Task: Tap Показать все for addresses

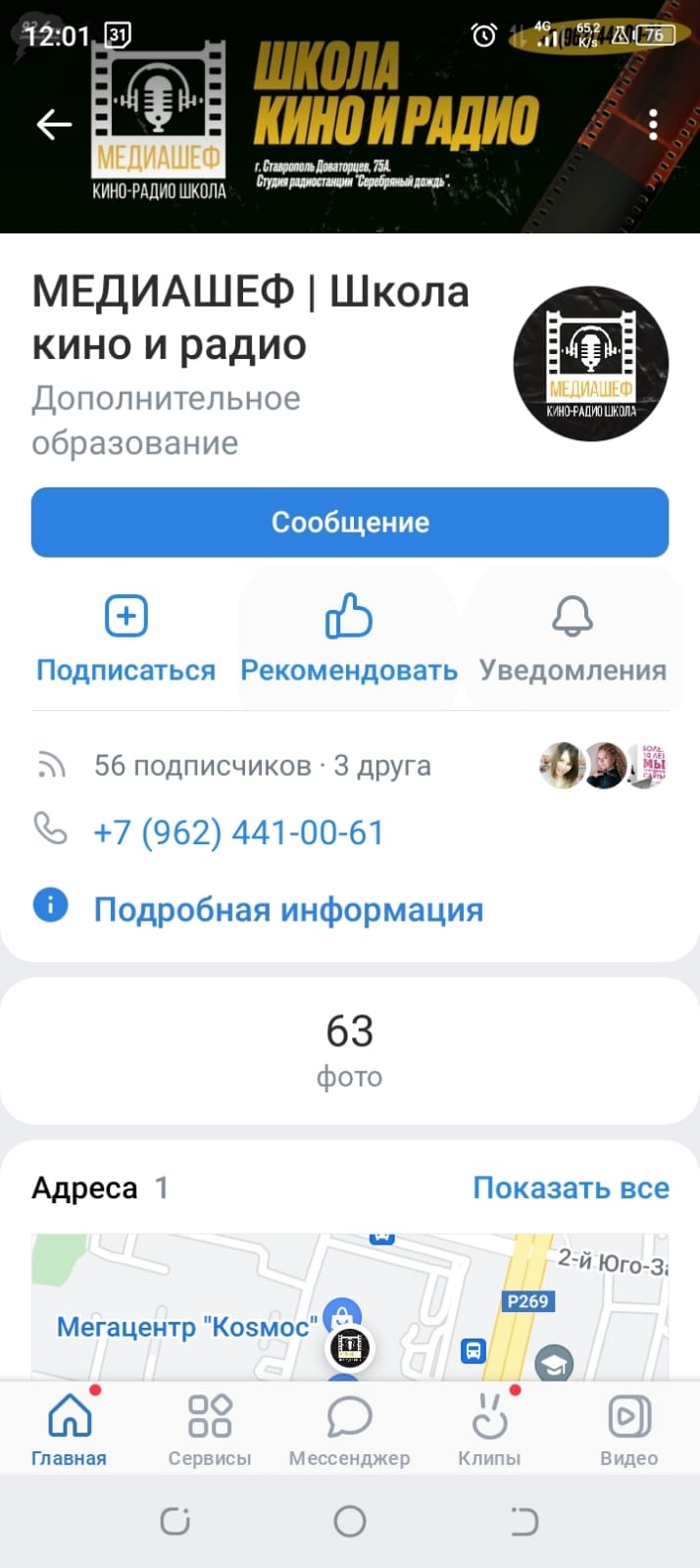Action: (571, 1188)
